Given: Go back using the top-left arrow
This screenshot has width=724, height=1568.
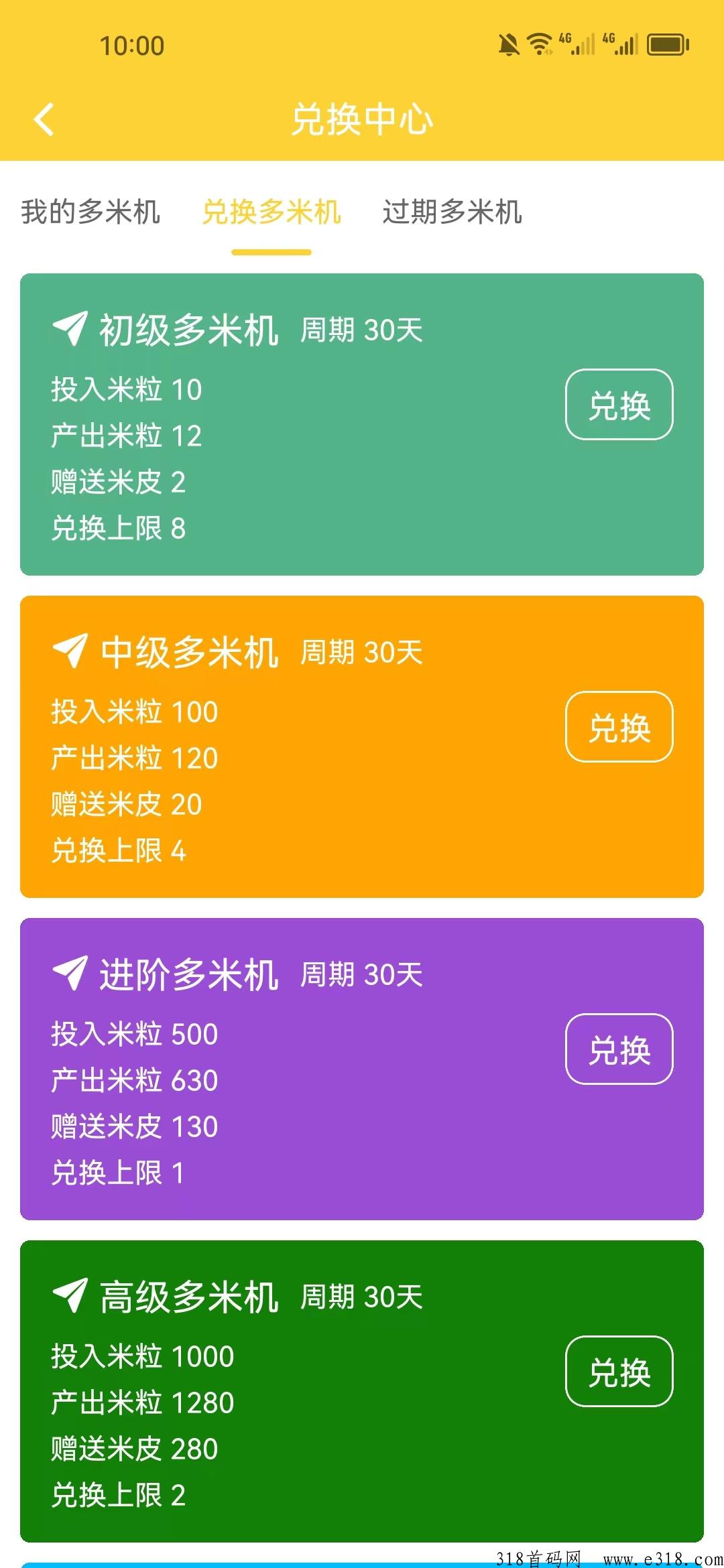Looking at the screenshot, I should tap(44, 120).
